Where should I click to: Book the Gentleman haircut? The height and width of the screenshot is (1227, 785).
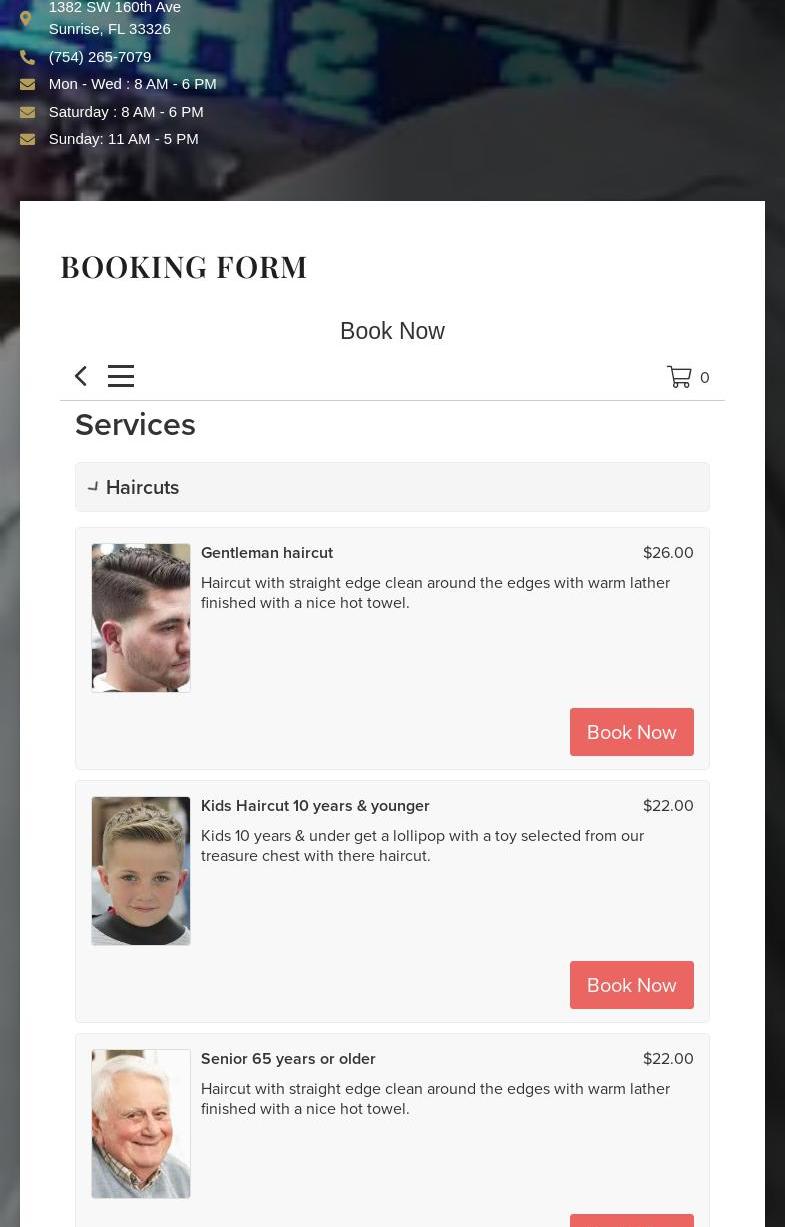[x=632, y=732]
